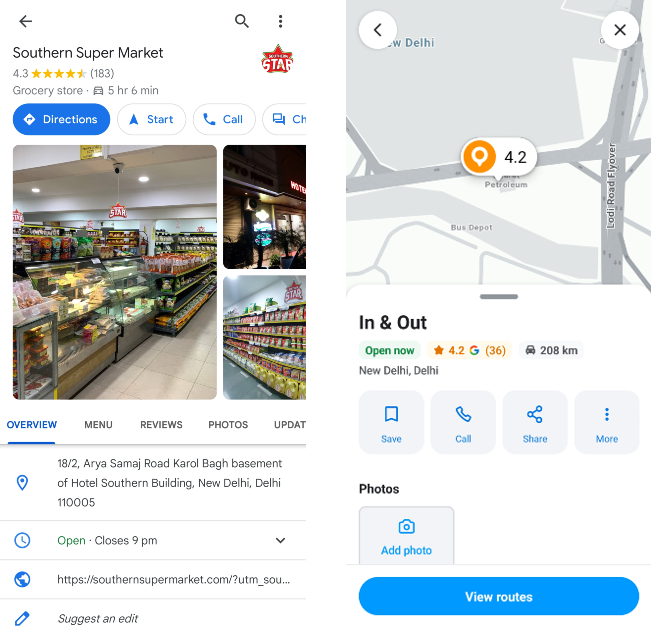Screen dimensions: 651x628
Task: Open the three-dot overflow menu
Action: point(280,21)
